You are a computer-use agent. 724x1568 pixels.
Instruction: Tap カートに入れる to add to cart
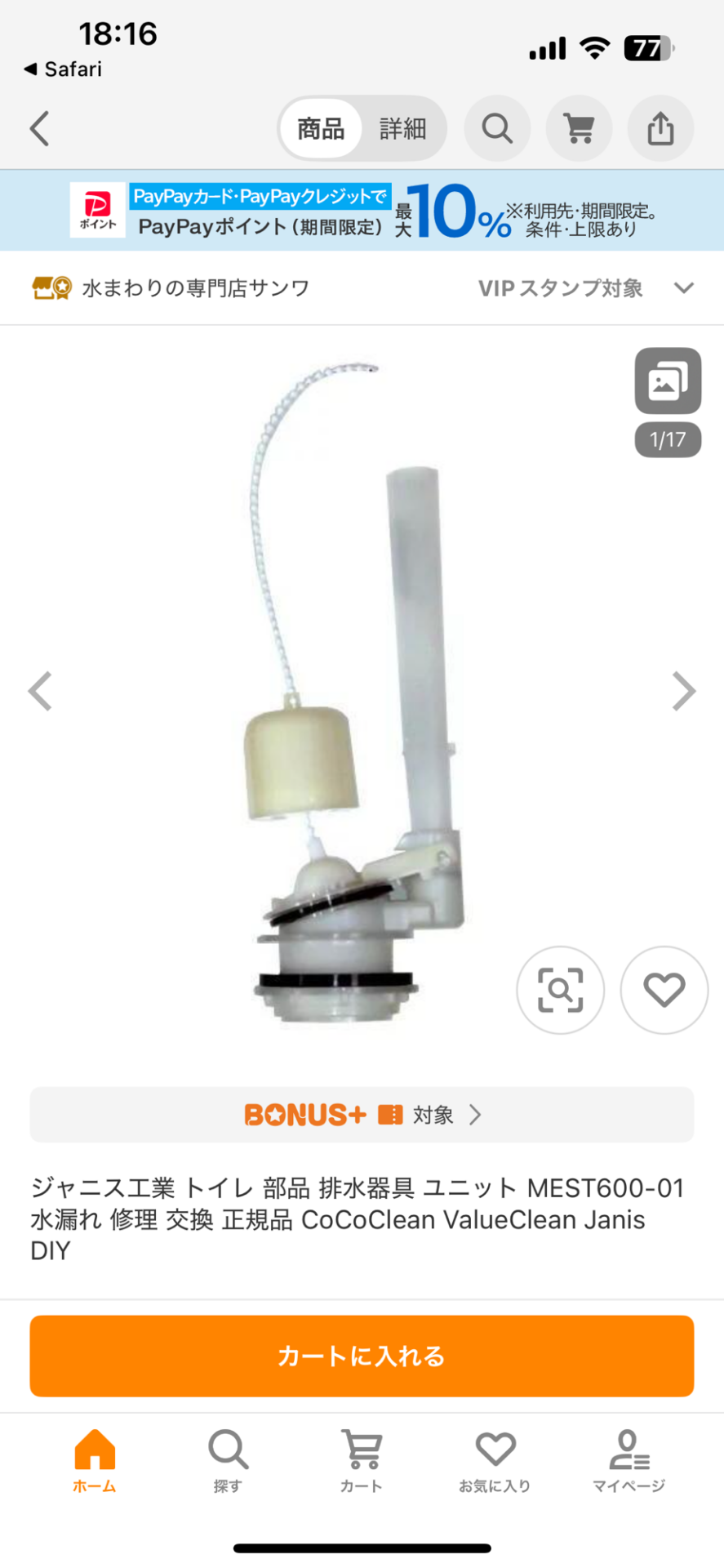tap(362, 1356)
